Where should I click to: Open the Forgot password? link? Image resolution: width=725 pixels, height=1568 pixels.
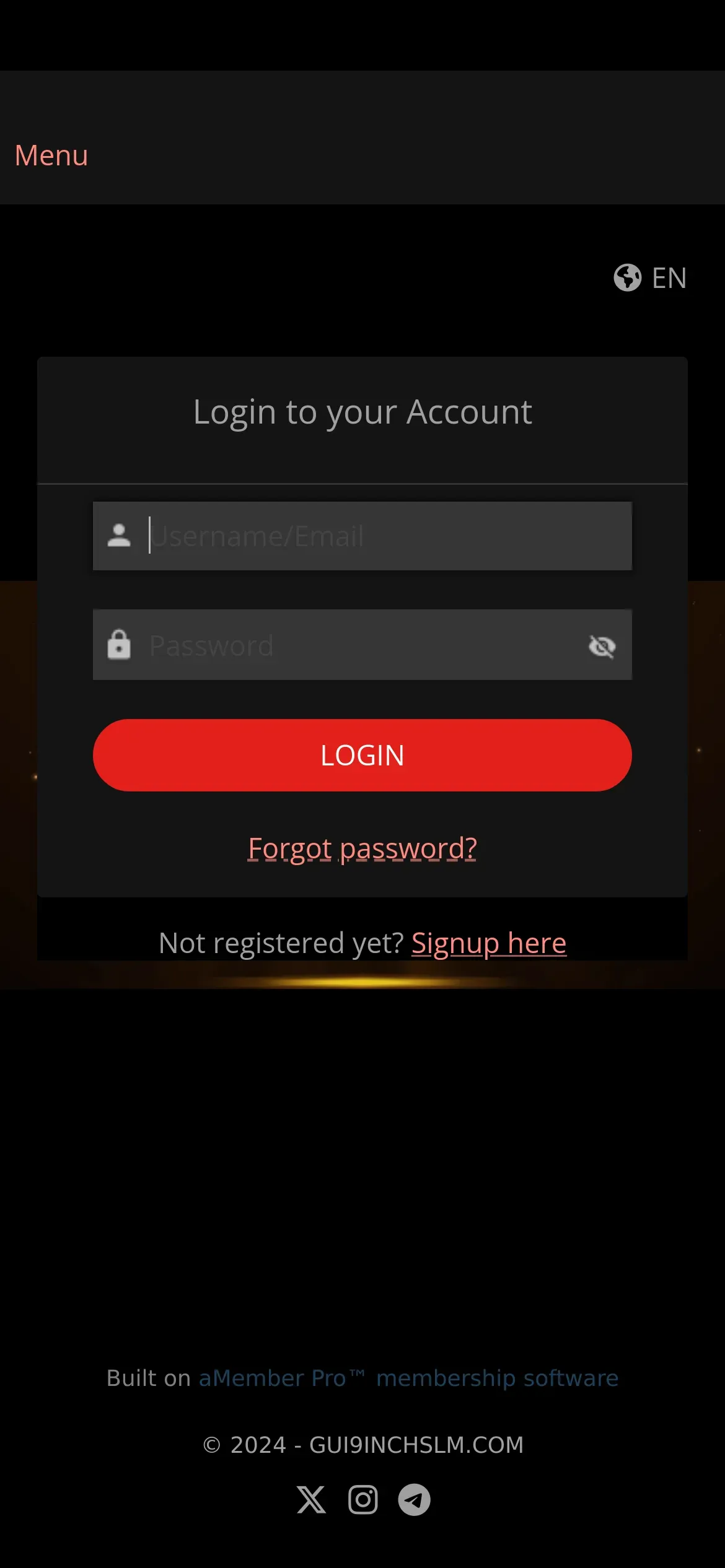coord(362,848)
